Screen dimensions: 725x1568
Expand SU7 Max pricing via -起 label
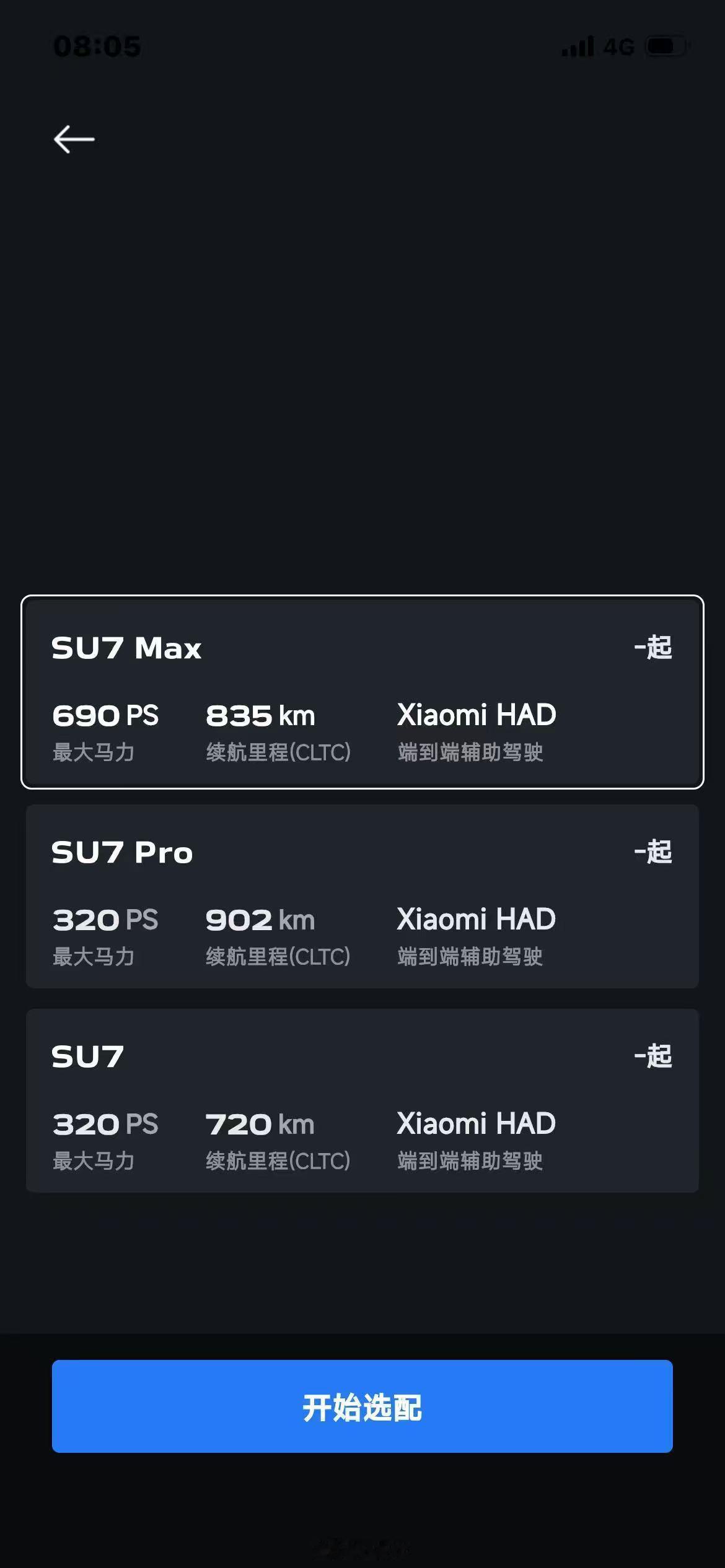(652, 648)
